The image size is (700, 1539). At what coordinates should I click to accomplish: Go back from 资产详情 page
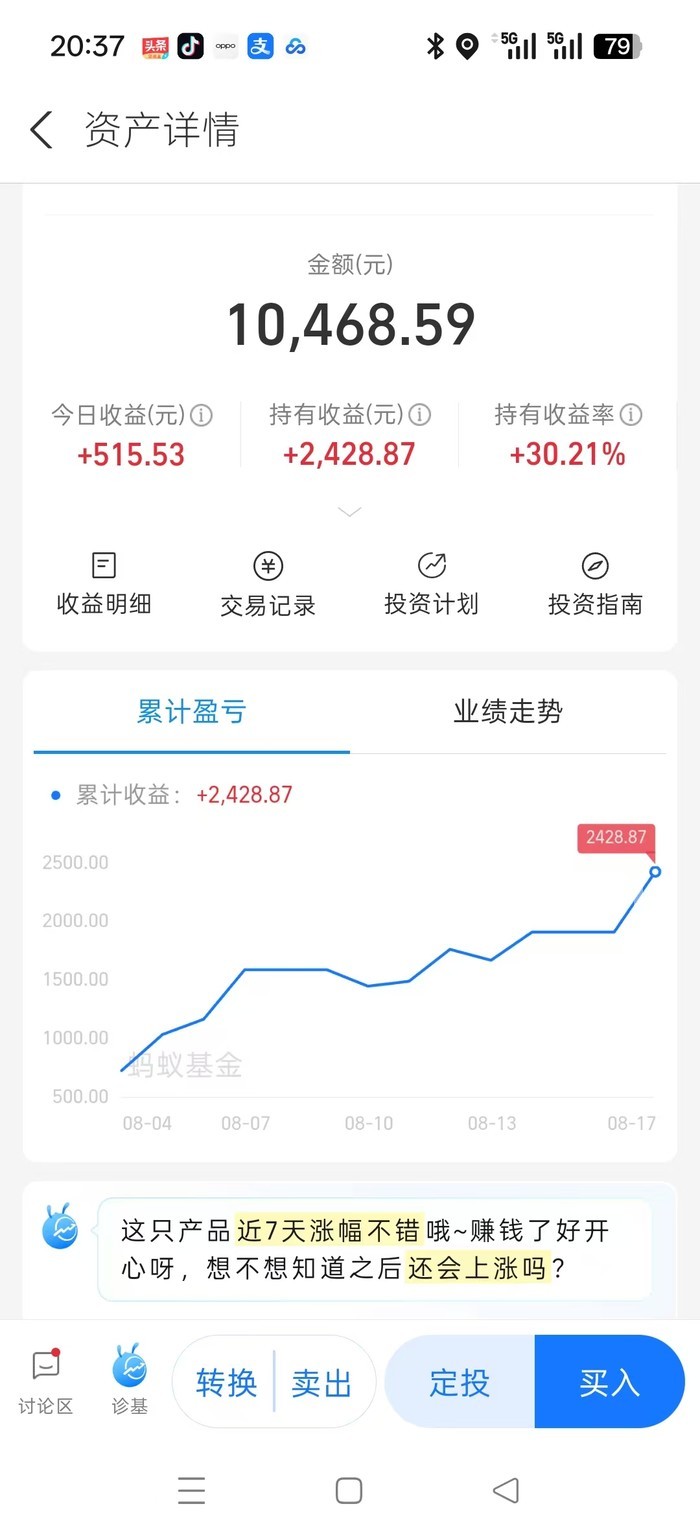click(x=41, y=130)
